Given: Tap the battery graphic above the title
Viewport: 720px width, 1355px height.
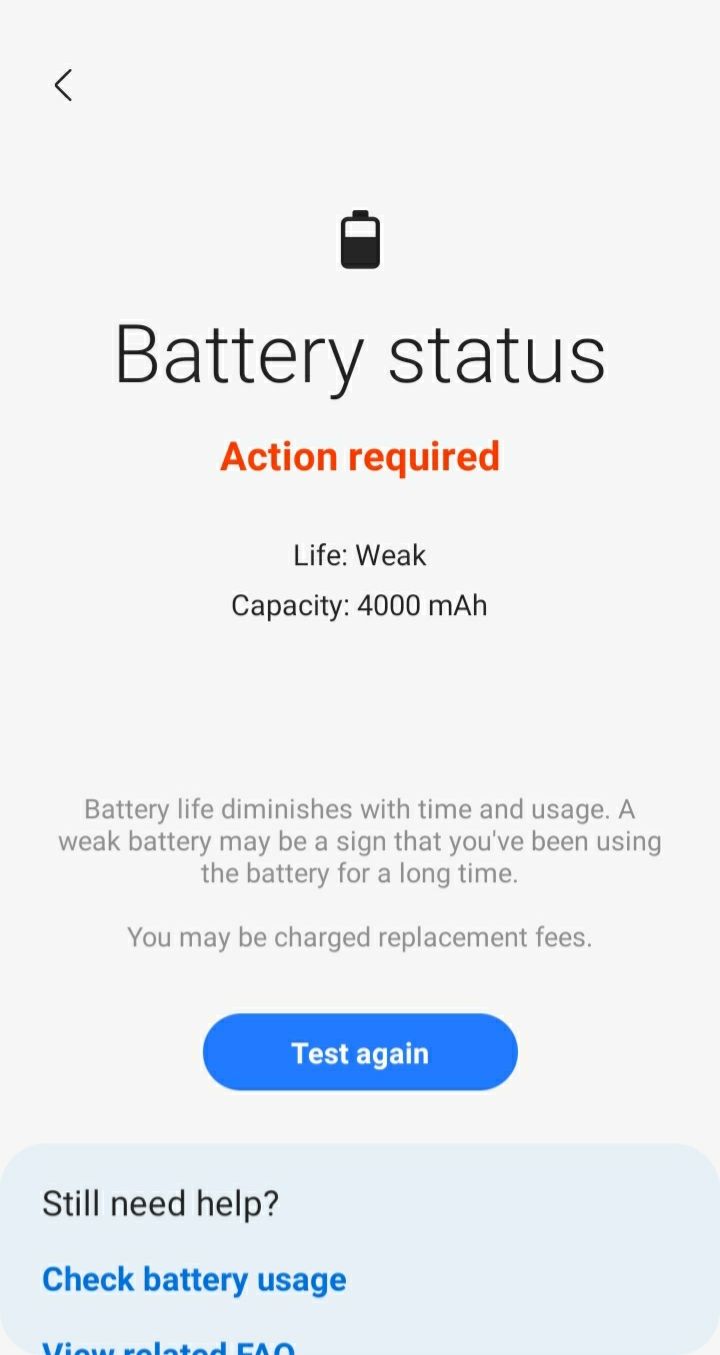Looking at the screenshot, I should 360,240.
